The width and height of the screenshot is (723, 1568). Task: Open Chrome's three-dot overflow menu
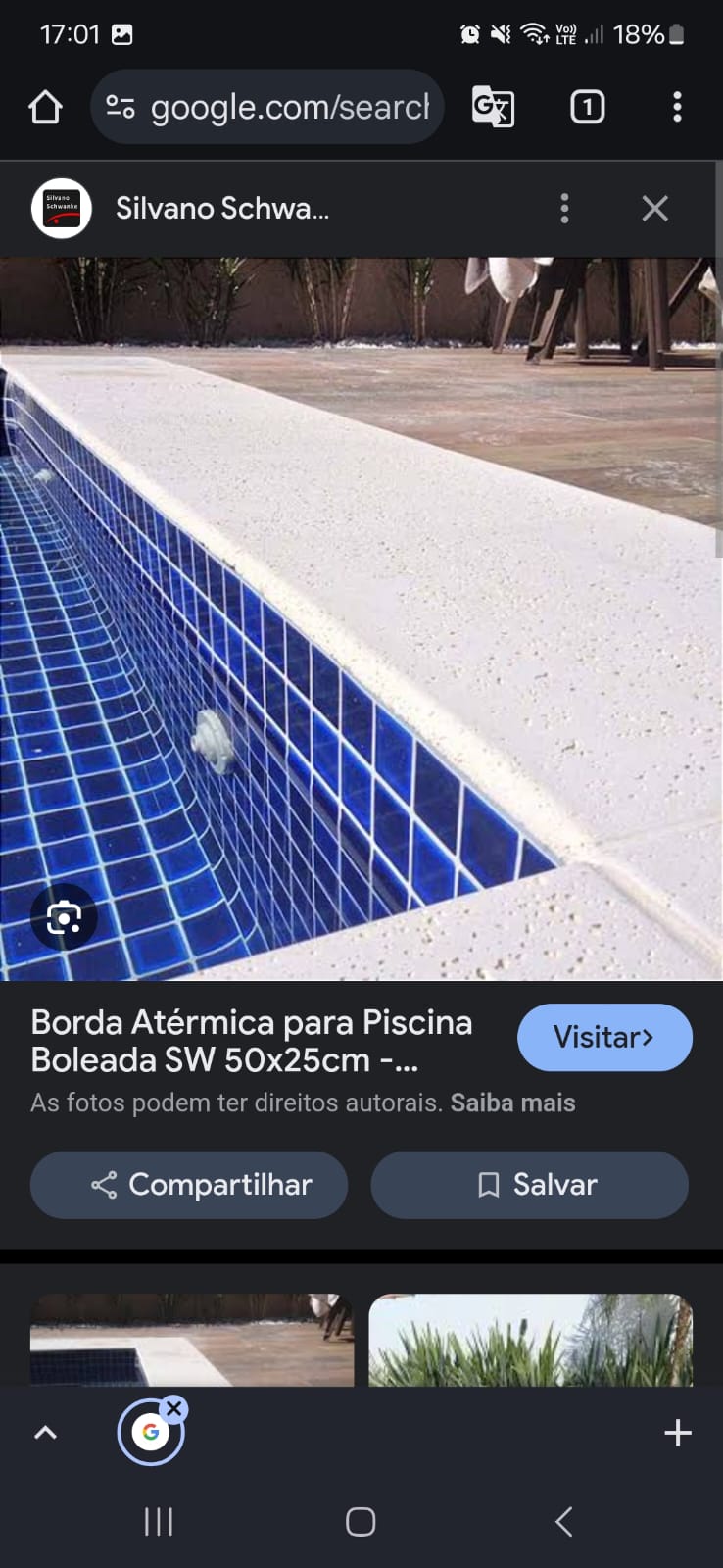(677, 108)
